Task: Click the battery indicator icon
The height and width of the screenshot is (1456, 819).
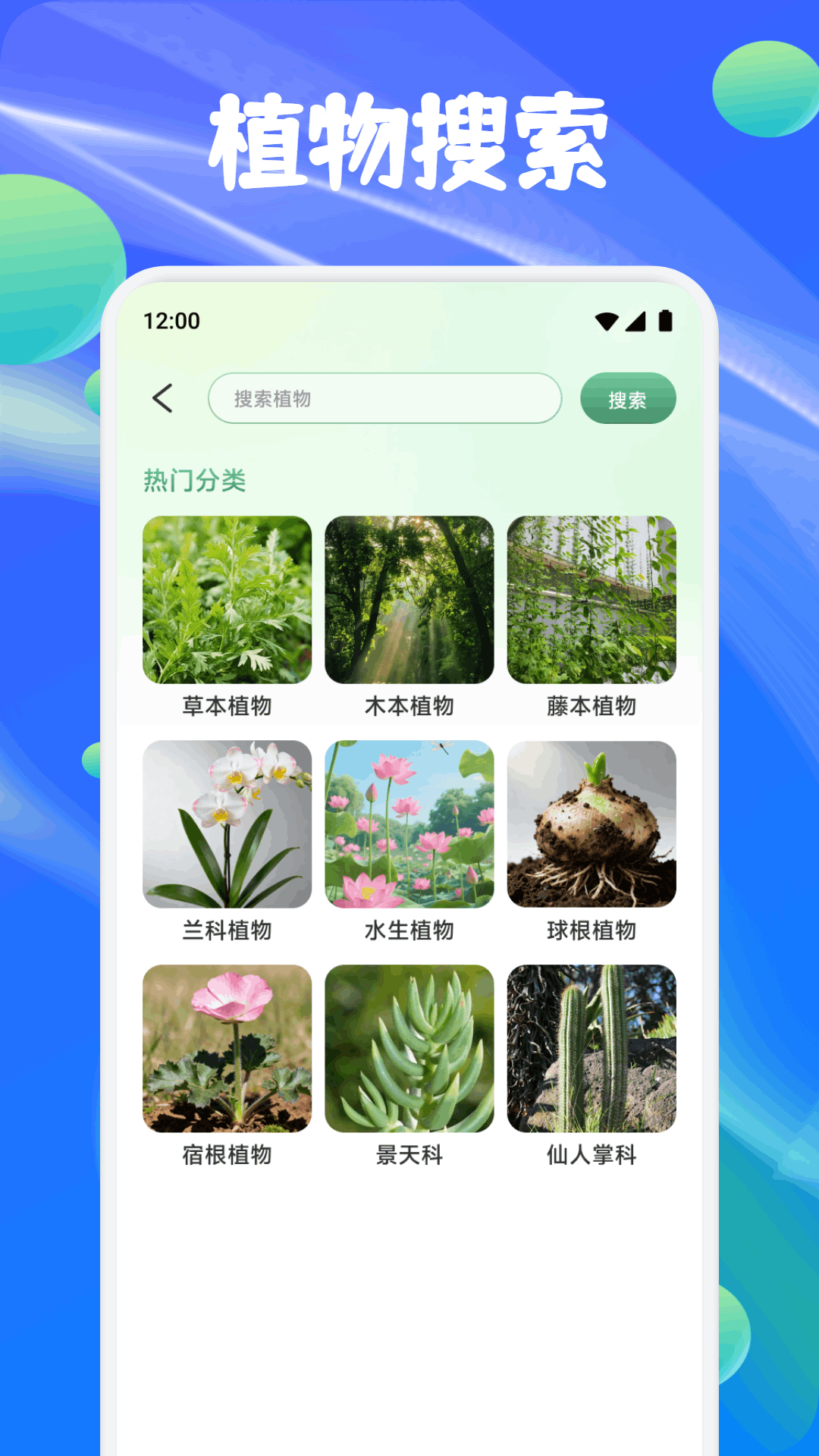Action: coord(665,321)
